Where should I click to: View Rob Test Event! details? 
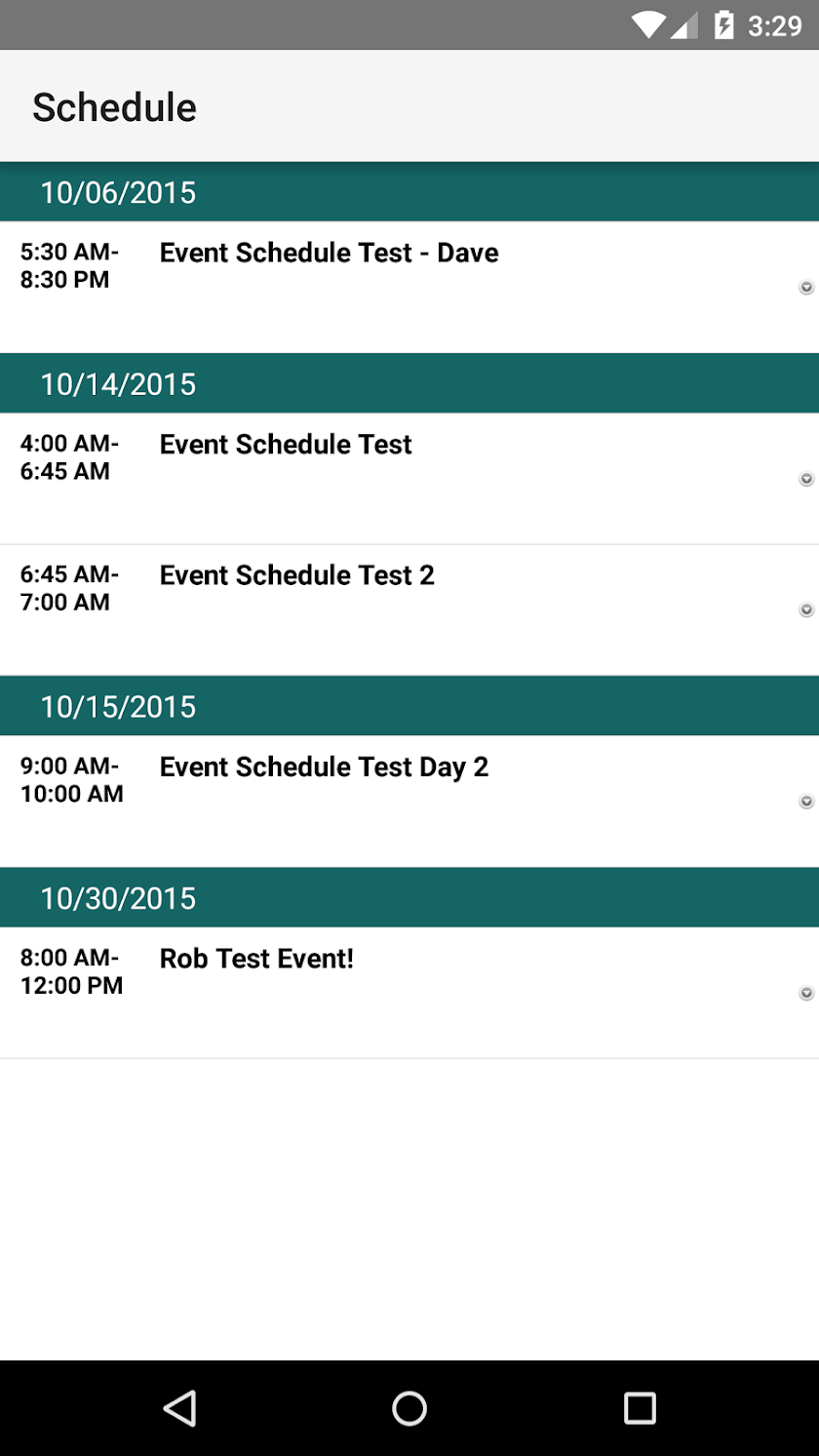256,959
